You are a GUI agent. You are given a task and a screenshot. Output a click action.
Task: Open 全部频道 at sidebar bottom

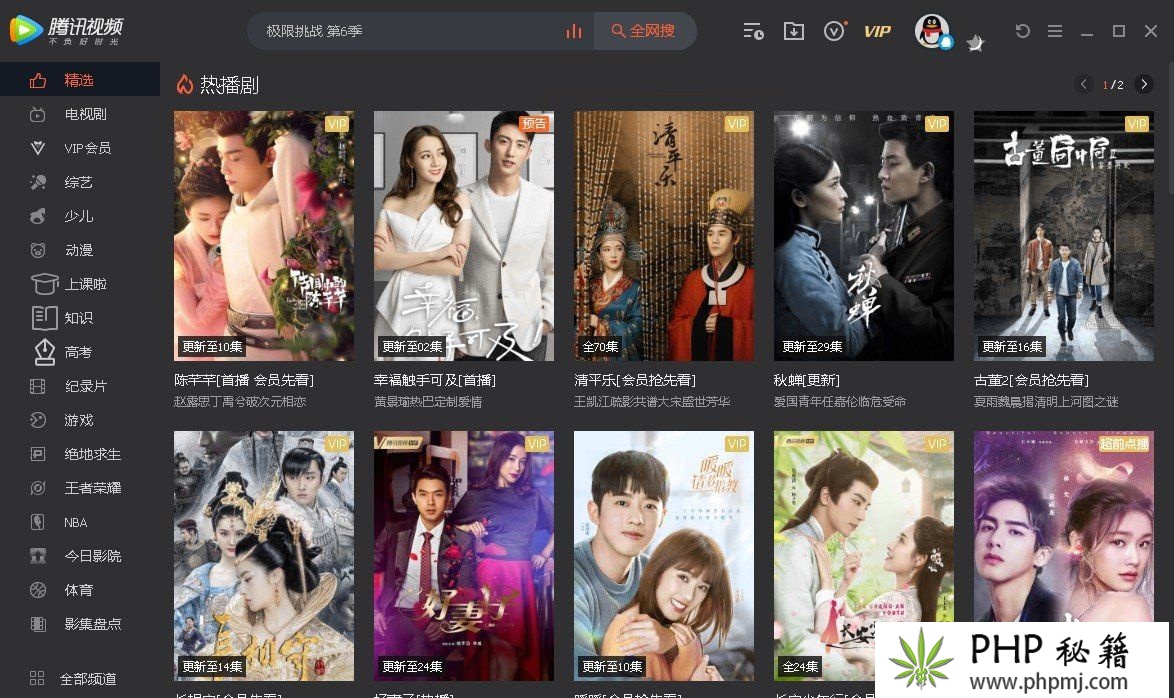pos(88,679)
